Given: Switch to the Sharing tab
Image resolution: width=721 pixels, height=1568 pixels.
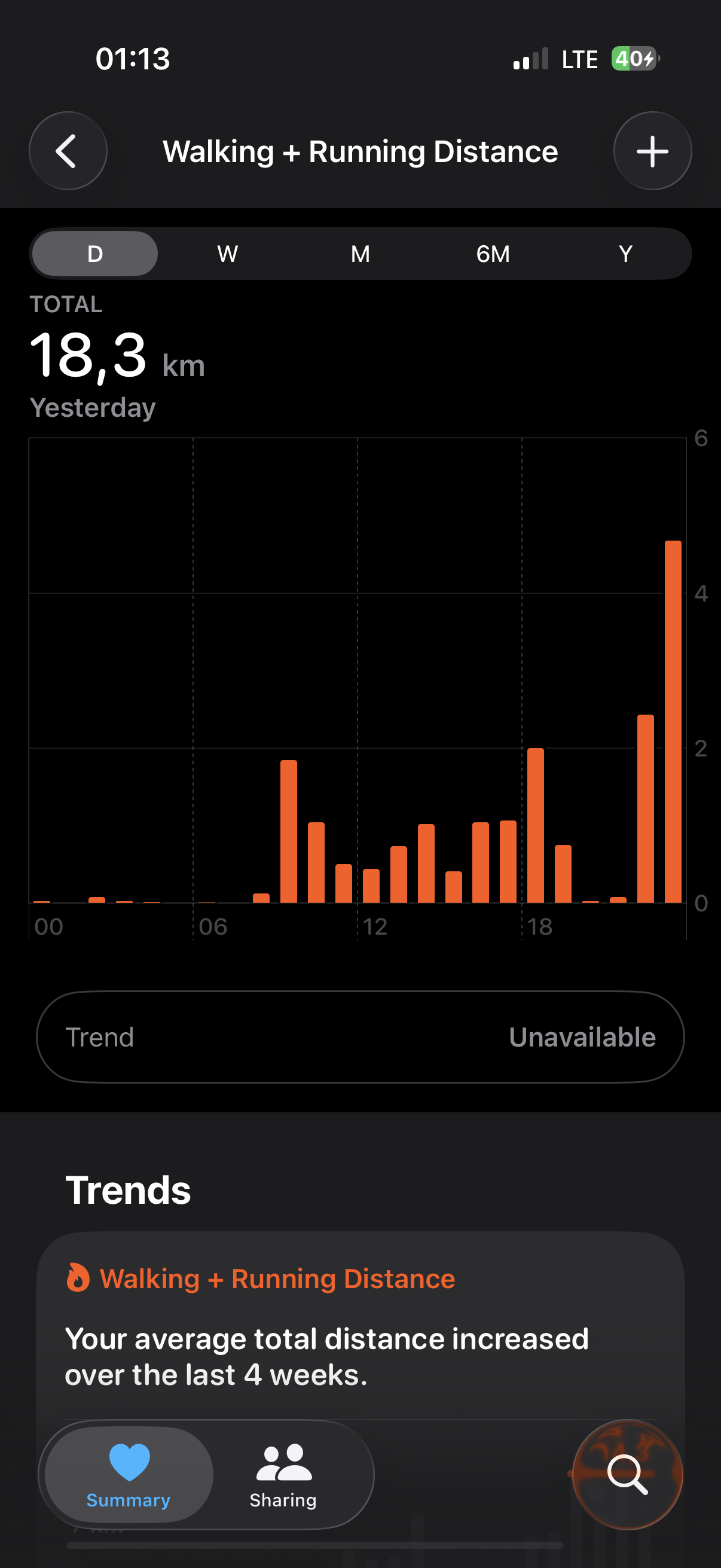Looking at the screenshot, I should coord(283,1474).
